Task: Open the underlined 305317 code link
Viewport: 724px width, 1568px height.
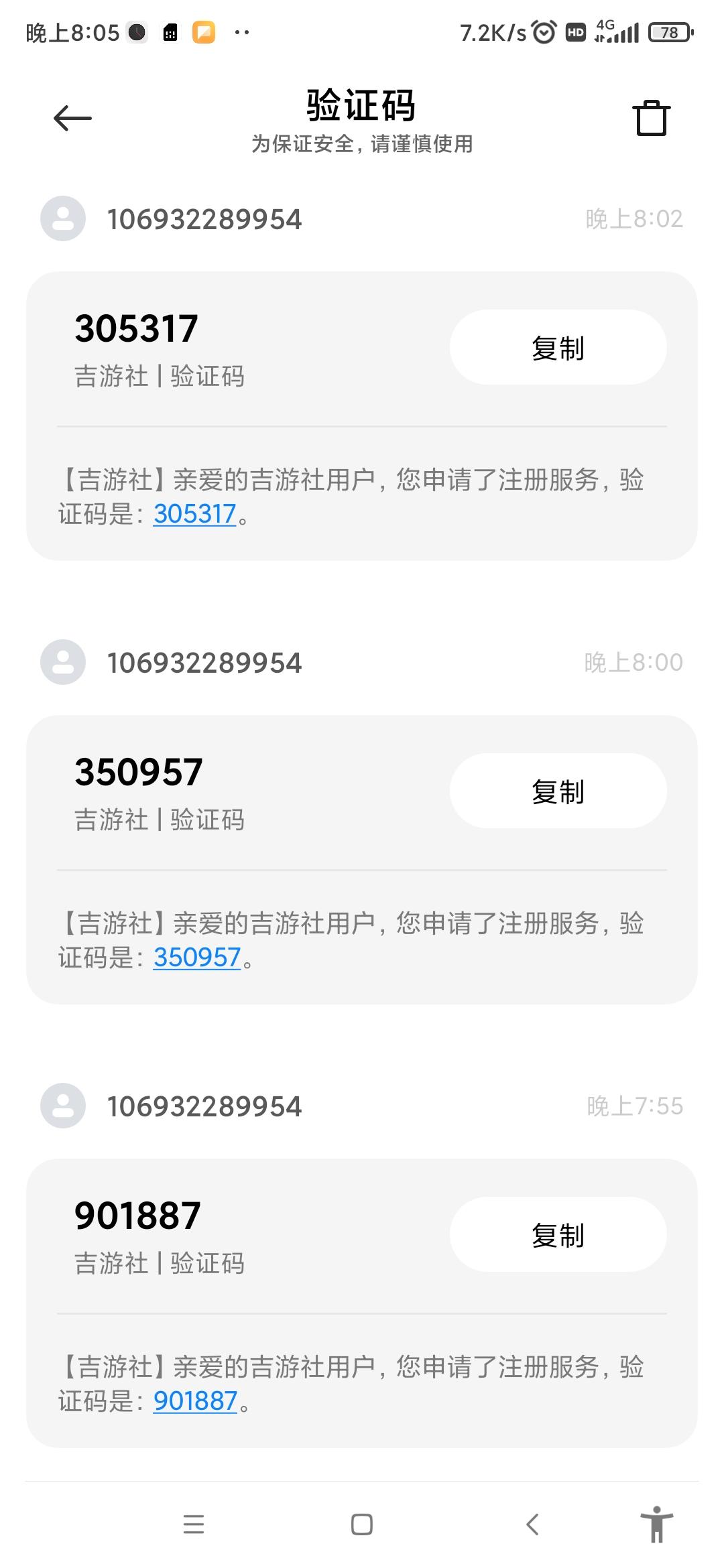Action: [196, 514]
